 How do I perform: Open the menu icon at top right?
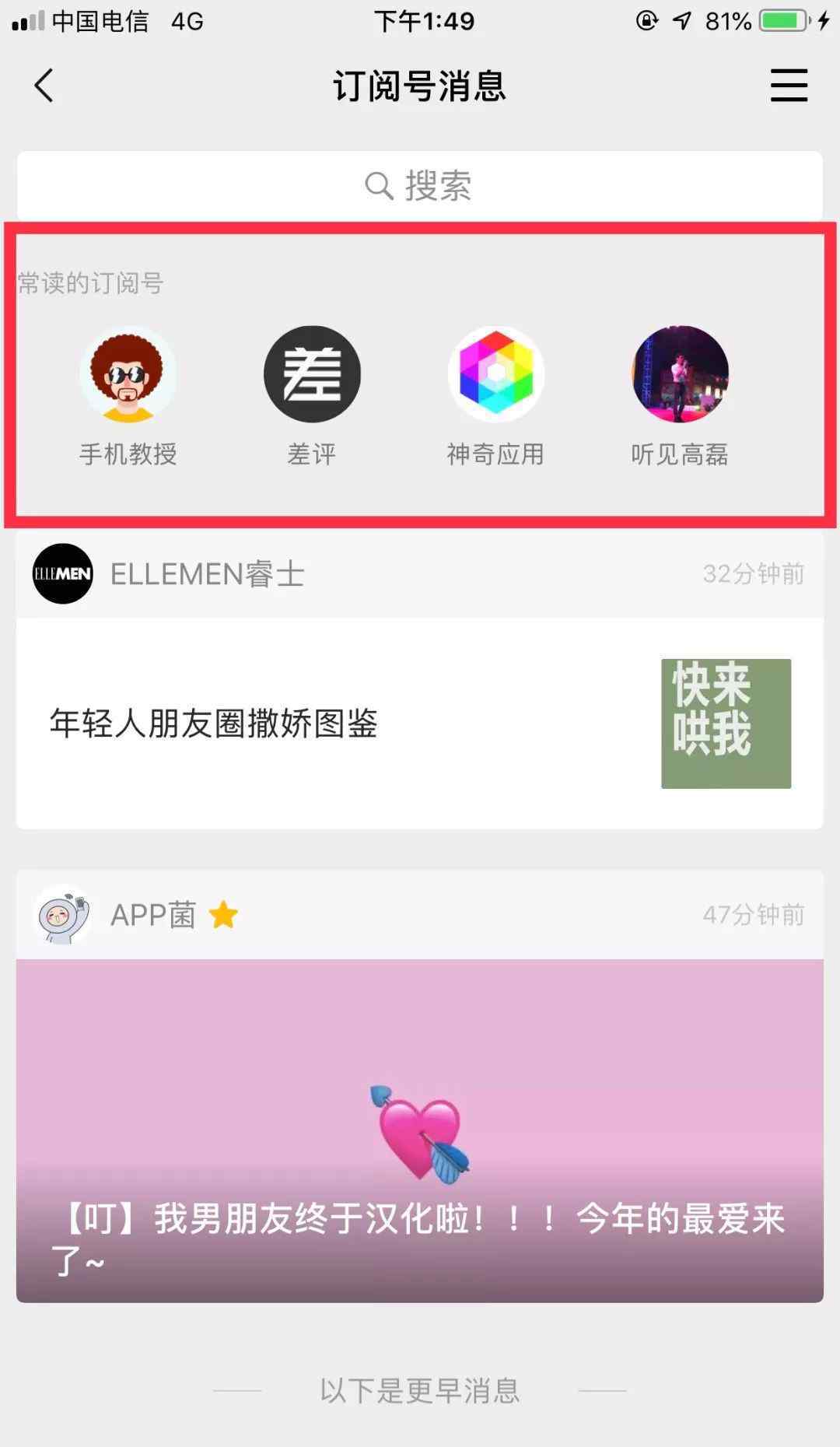click(789, 85)
